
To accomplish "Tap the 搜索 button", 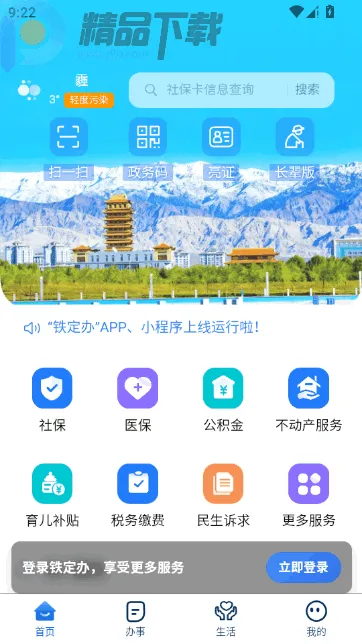I will [x=307, y=90].
